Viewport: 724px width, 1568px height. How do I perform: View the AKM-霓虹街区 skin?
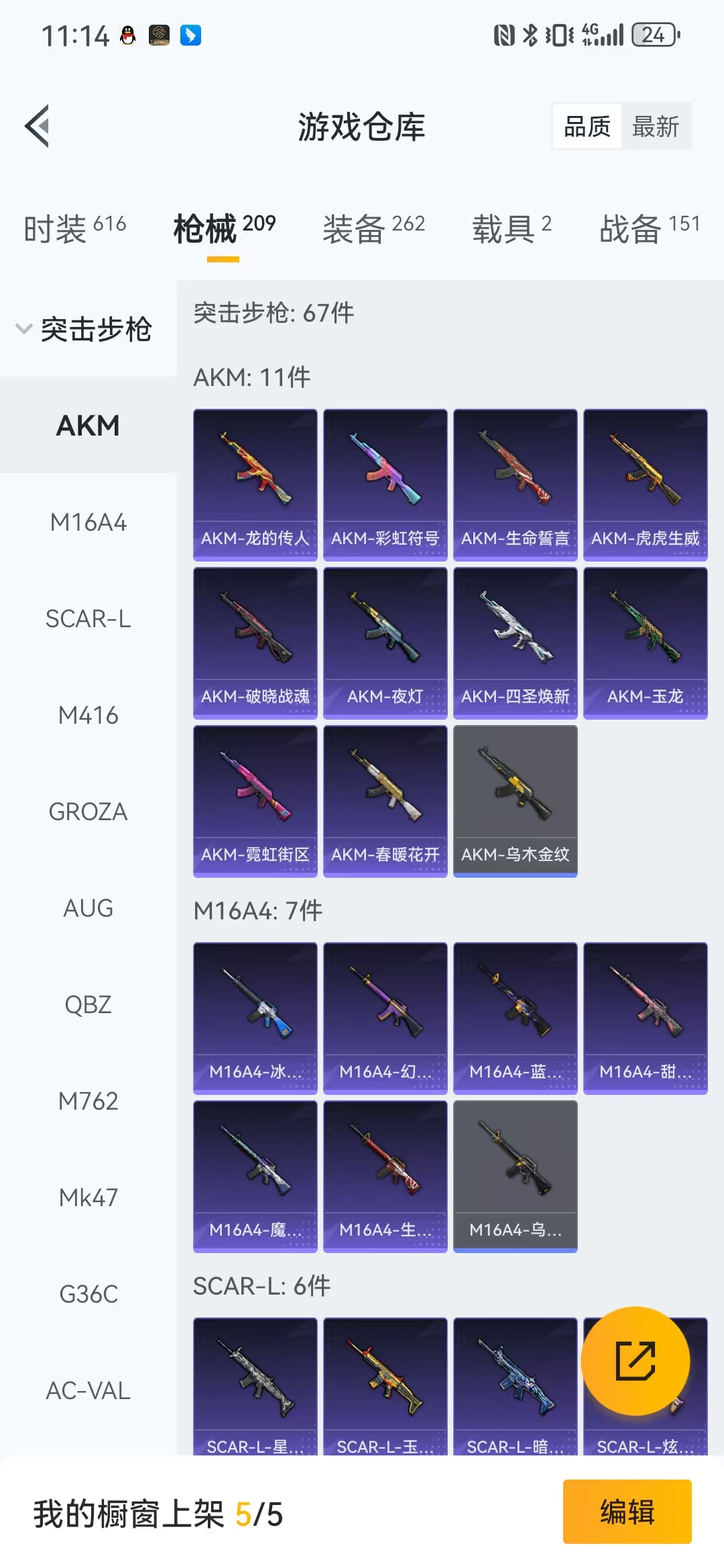coord(255,801)
